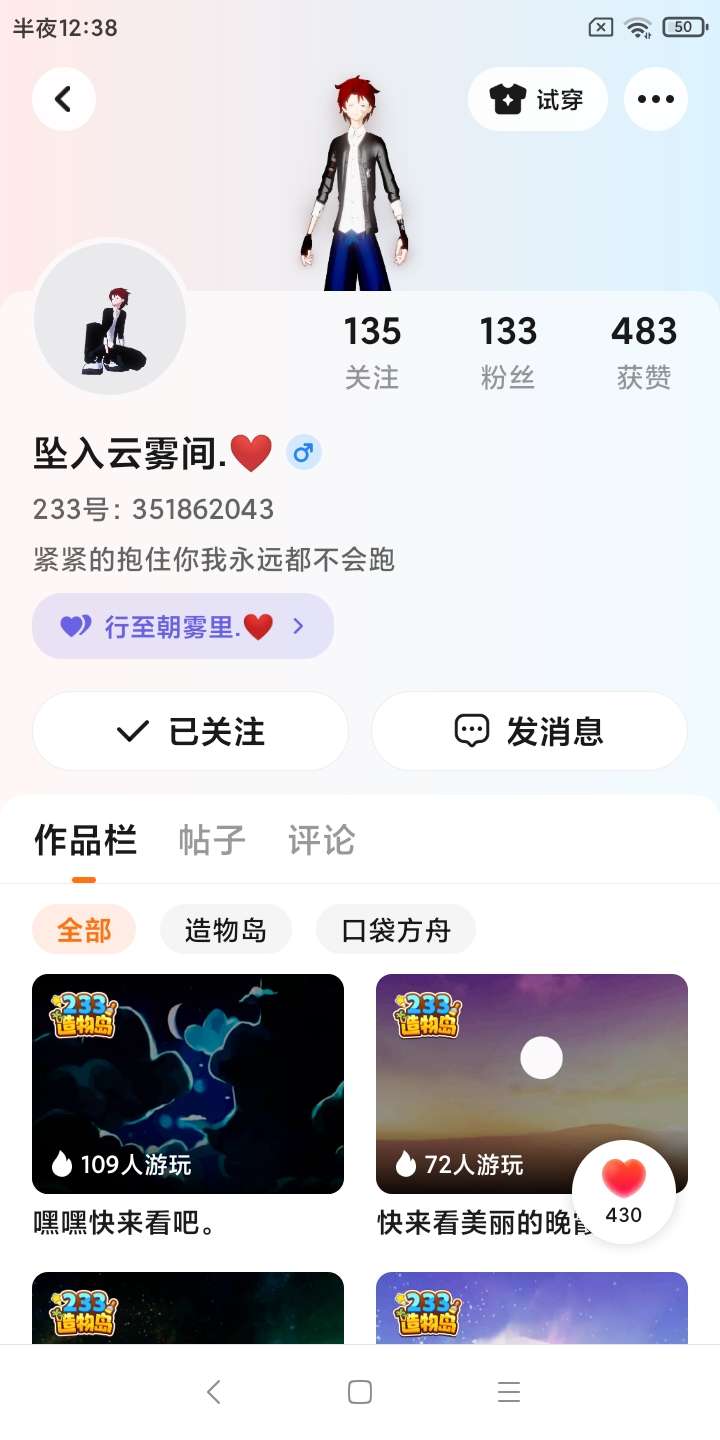Open the user's round avatar picture
Screen dimensions: 720x1440
click(110, 318)
